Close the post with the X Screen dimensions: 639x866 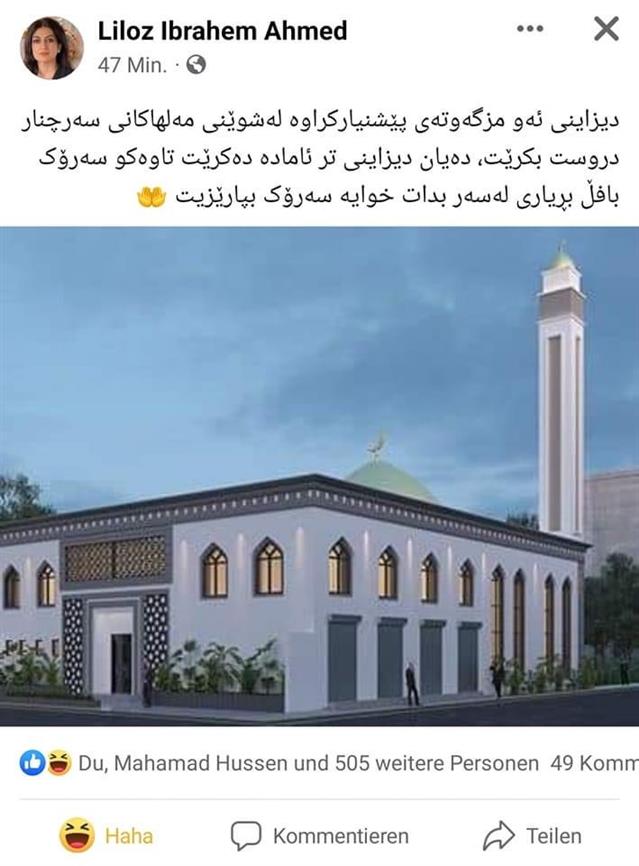tap(606, 29)
